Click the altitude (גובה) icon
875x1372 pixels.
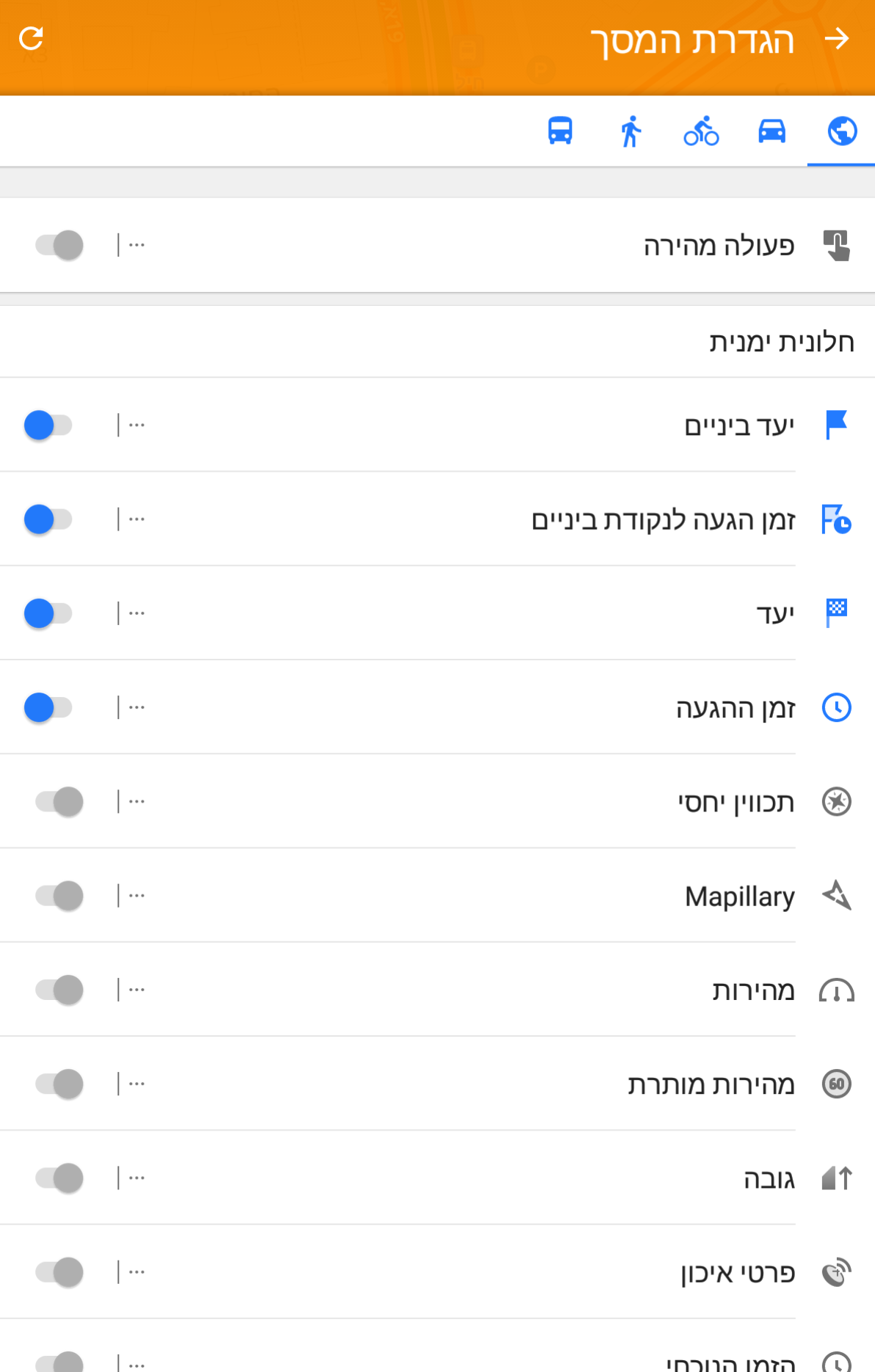(x=835, y=1178)
